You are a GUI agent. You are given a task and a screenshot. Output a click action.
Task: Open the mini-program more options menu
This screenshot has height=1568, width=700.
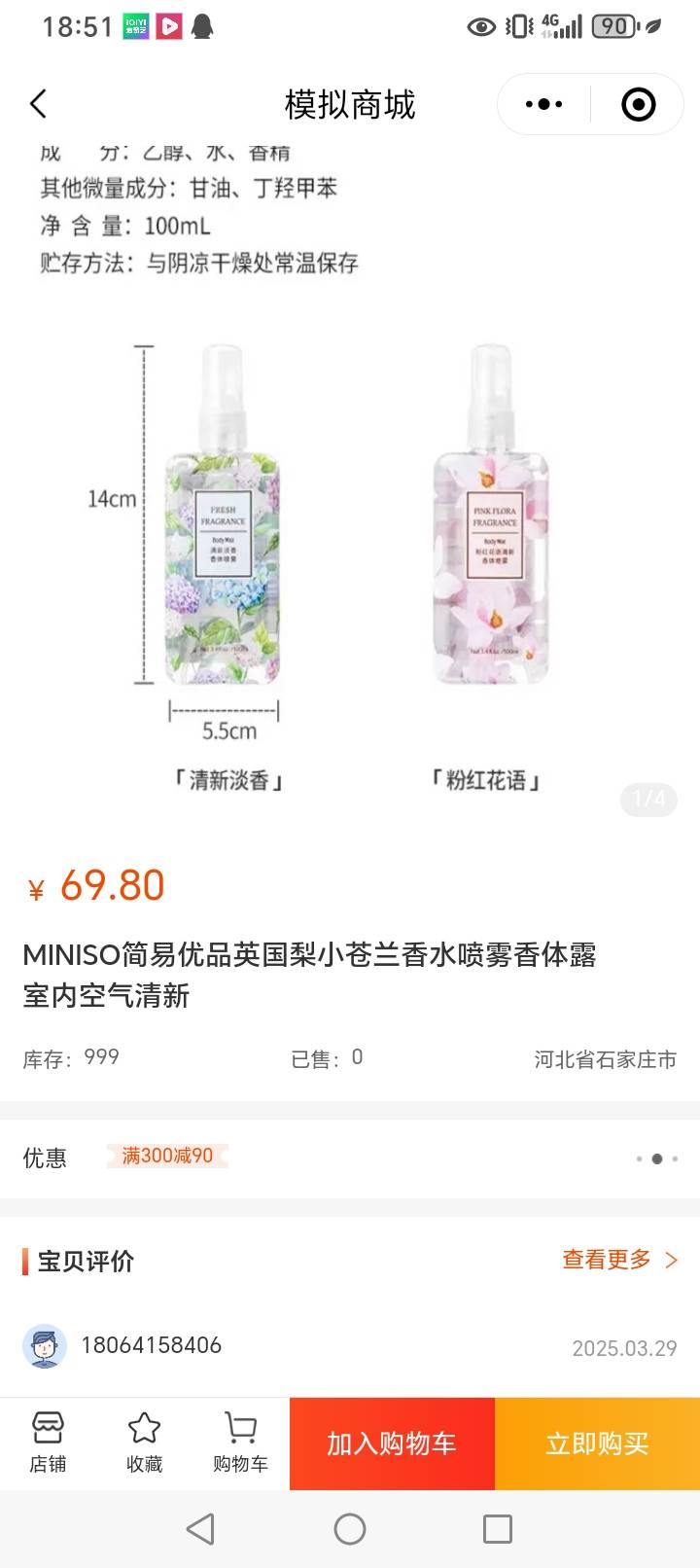(543, 104)
